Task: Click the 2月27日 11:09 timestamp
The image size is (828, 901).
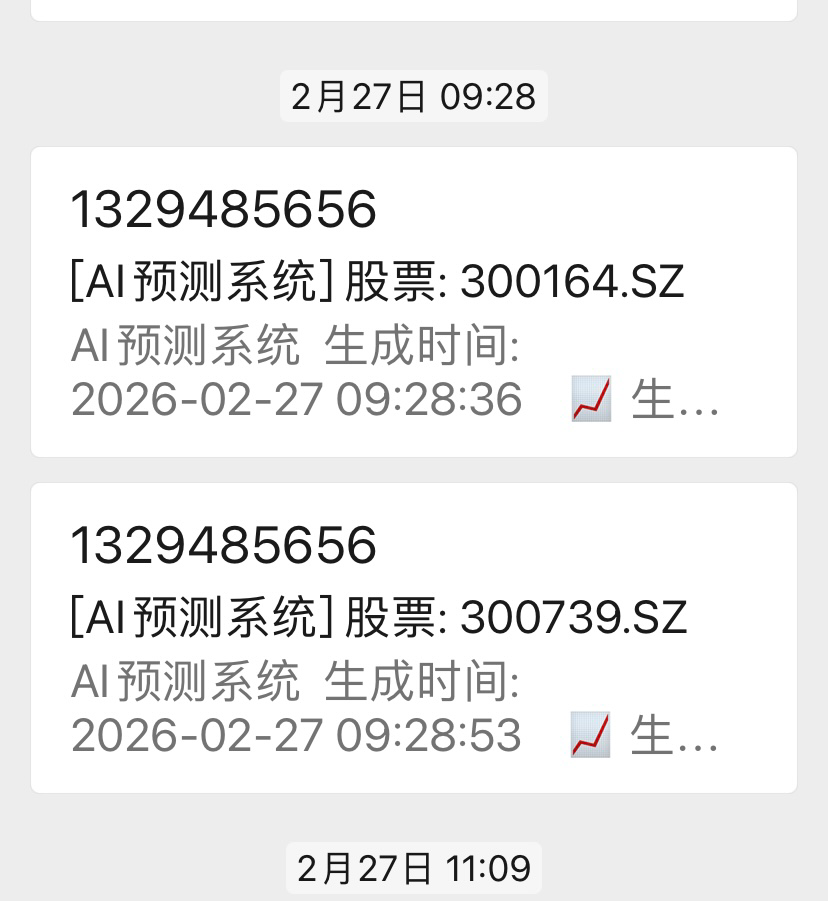Action: pos(414,868)
